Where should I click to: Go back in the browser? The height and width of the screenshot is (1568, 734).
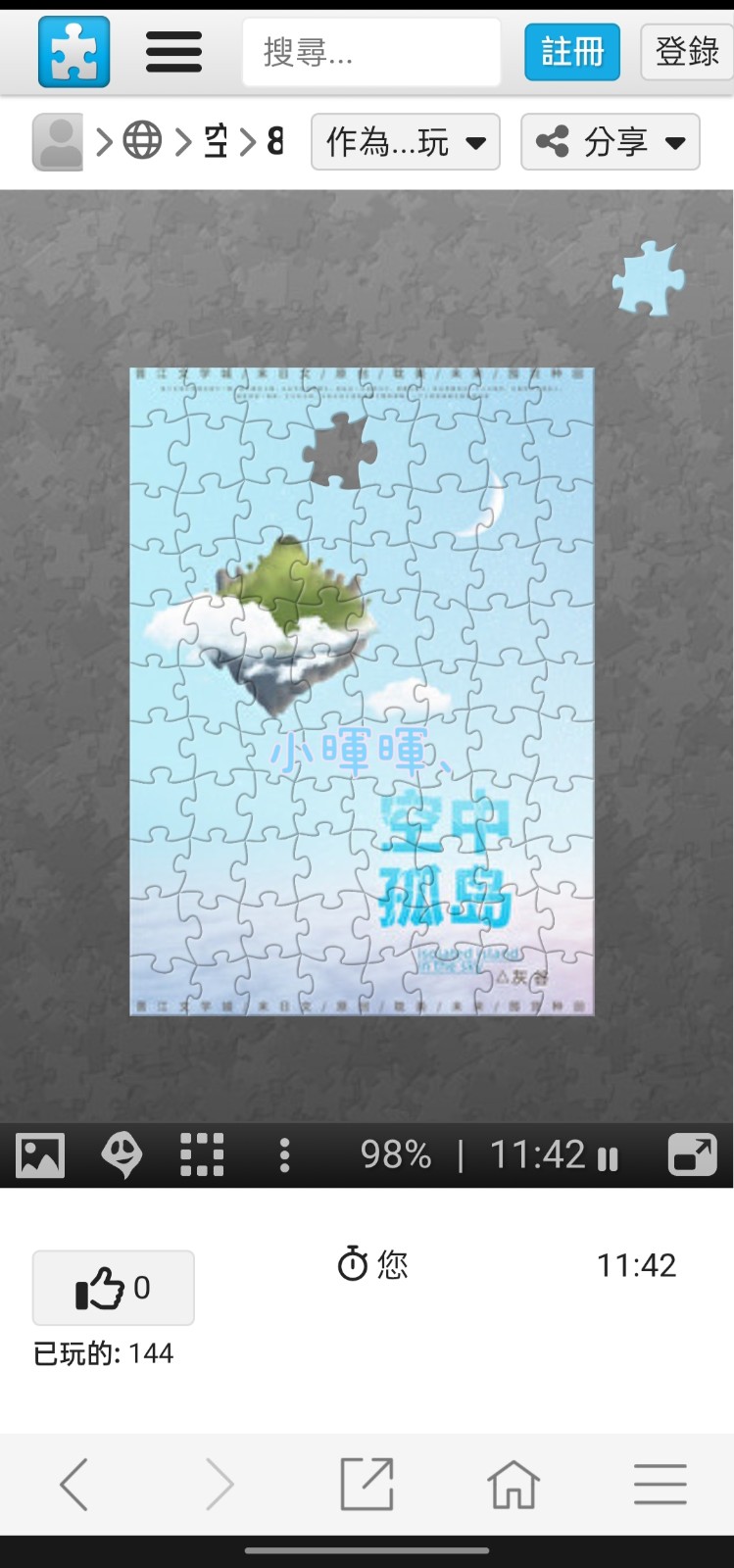[x=73, y=1484]
